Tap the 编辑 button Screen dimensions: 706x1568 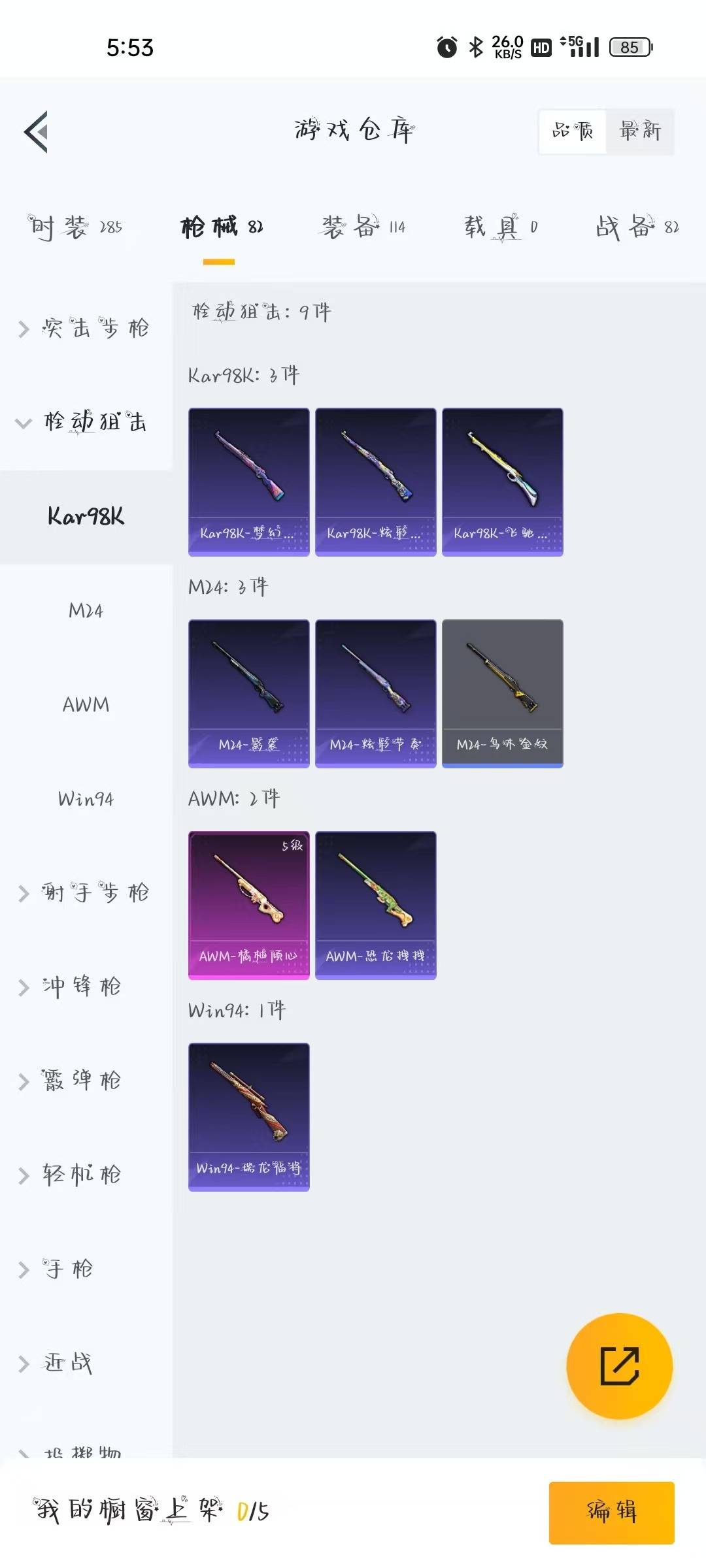[611, 1512]
